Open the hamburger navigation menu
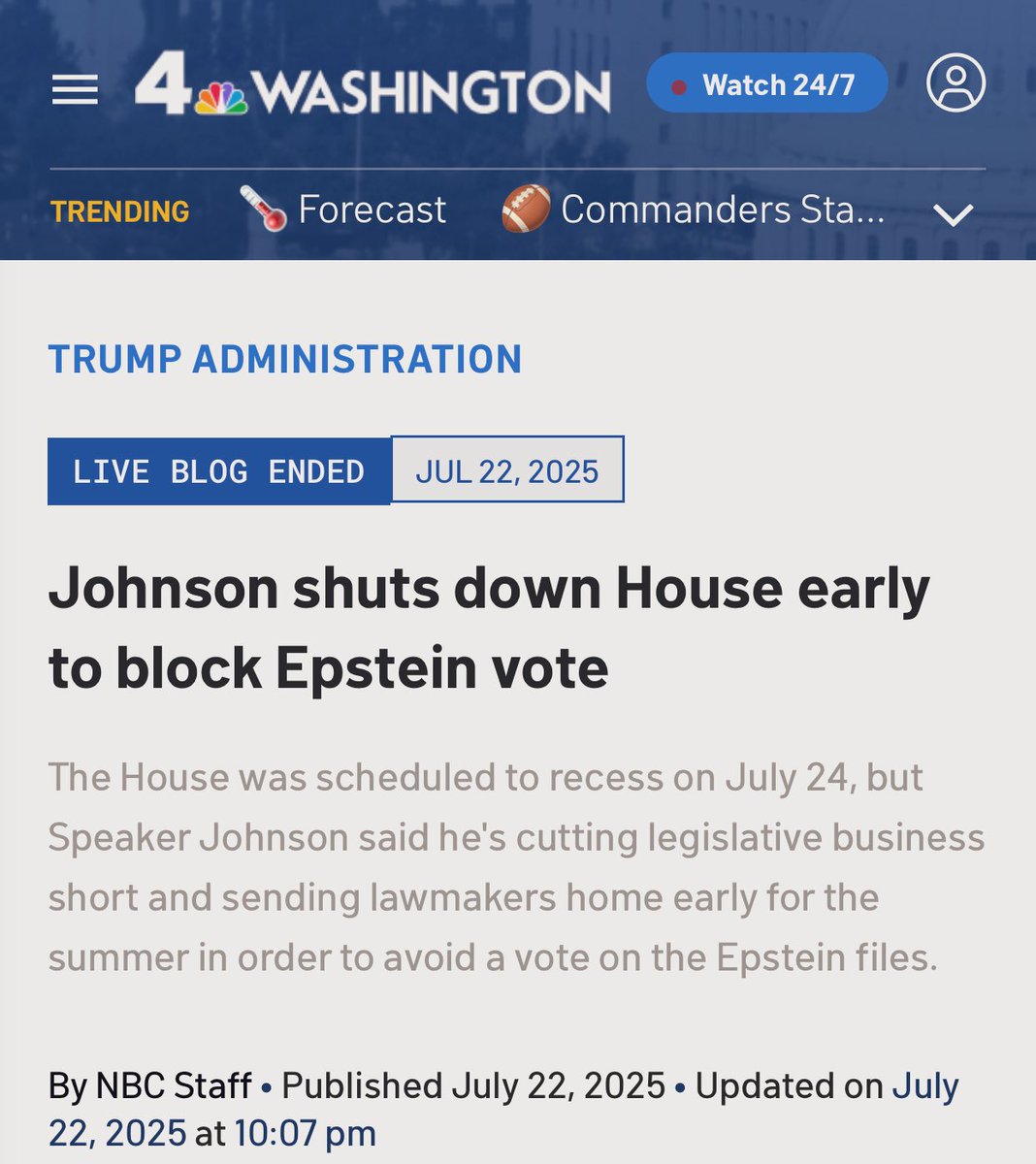1036x1164 pixels. coord(75,90)
